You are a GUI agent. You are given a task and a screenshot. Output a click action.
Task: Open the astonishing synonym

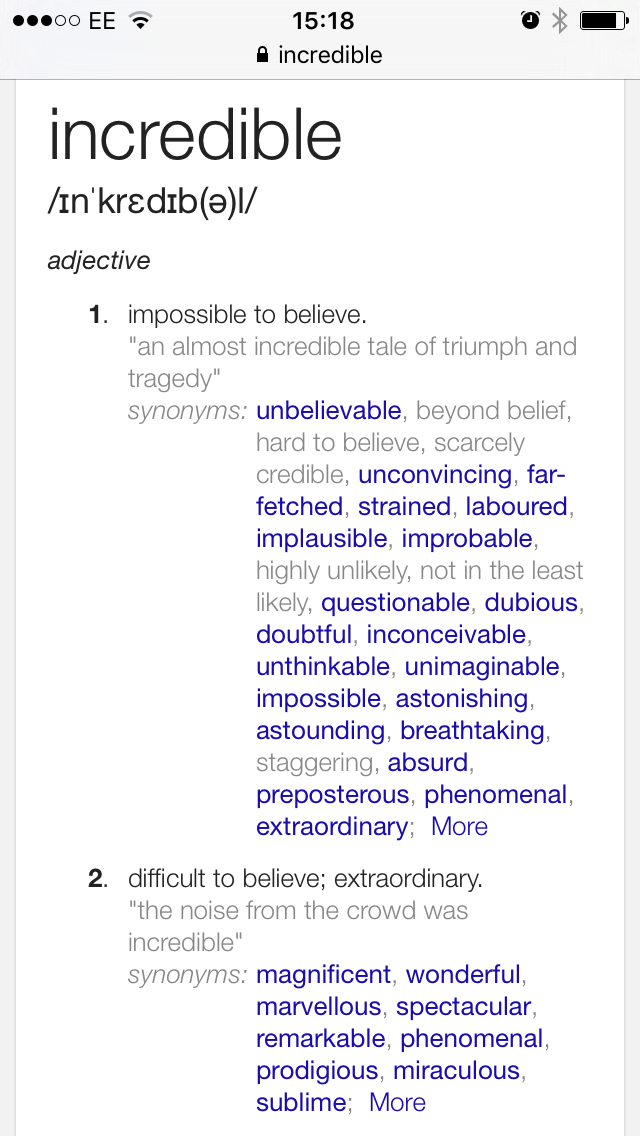coord(462,698)
